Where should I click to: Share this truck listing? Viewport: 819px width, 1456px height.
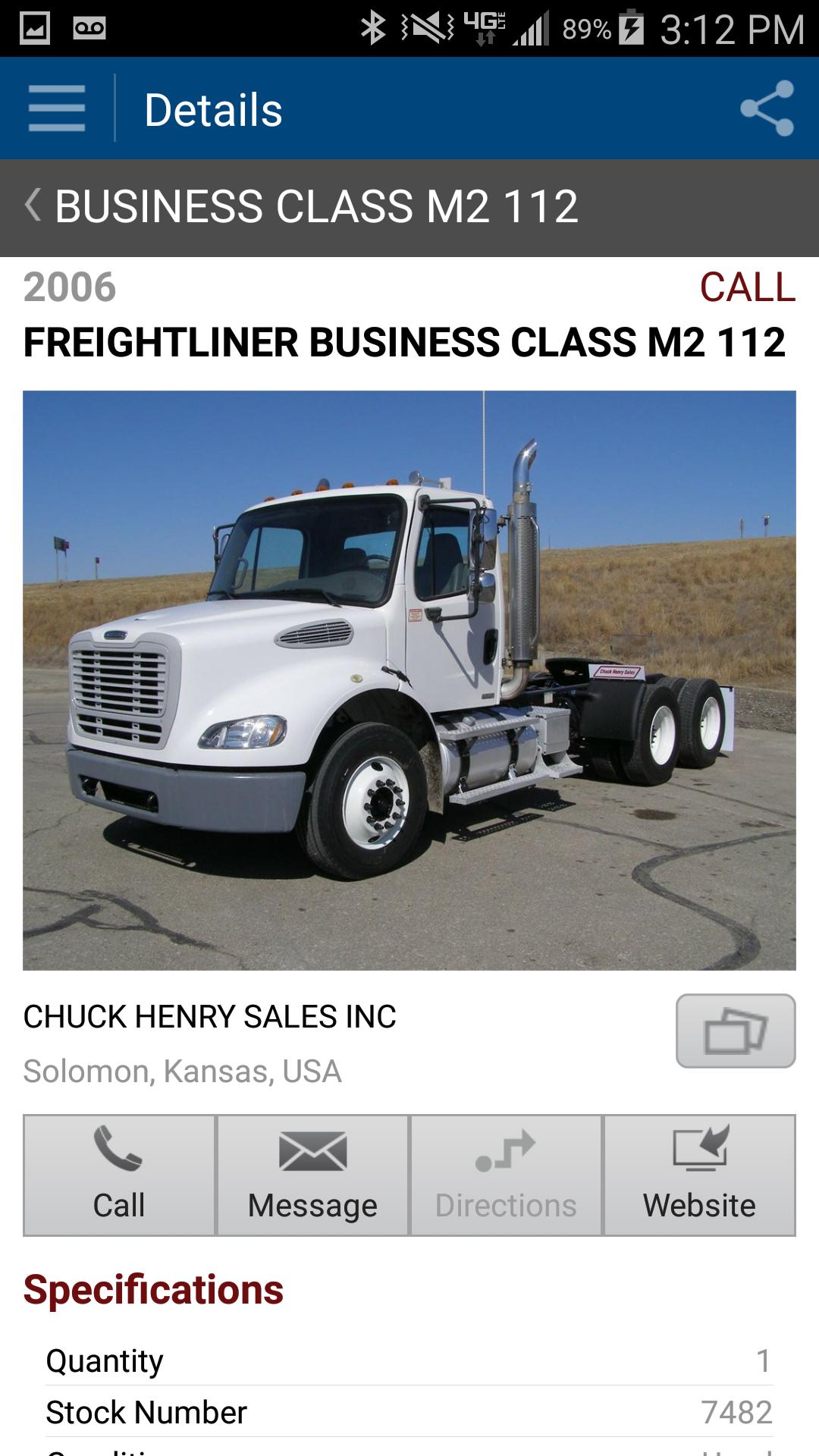[767, 108]
